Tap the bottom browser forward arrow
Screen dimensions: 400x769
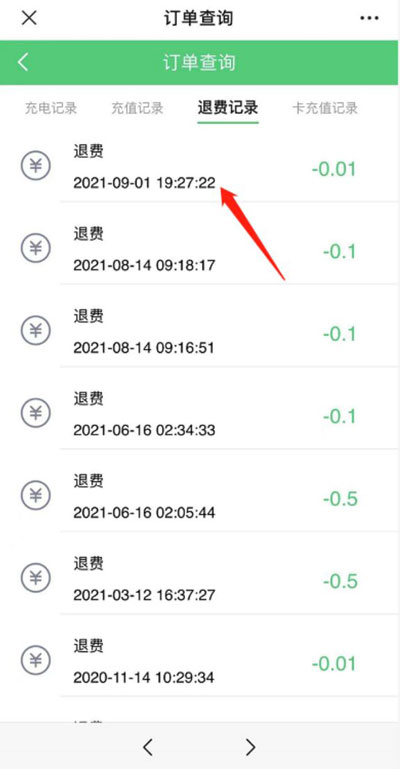click(250, 746)
